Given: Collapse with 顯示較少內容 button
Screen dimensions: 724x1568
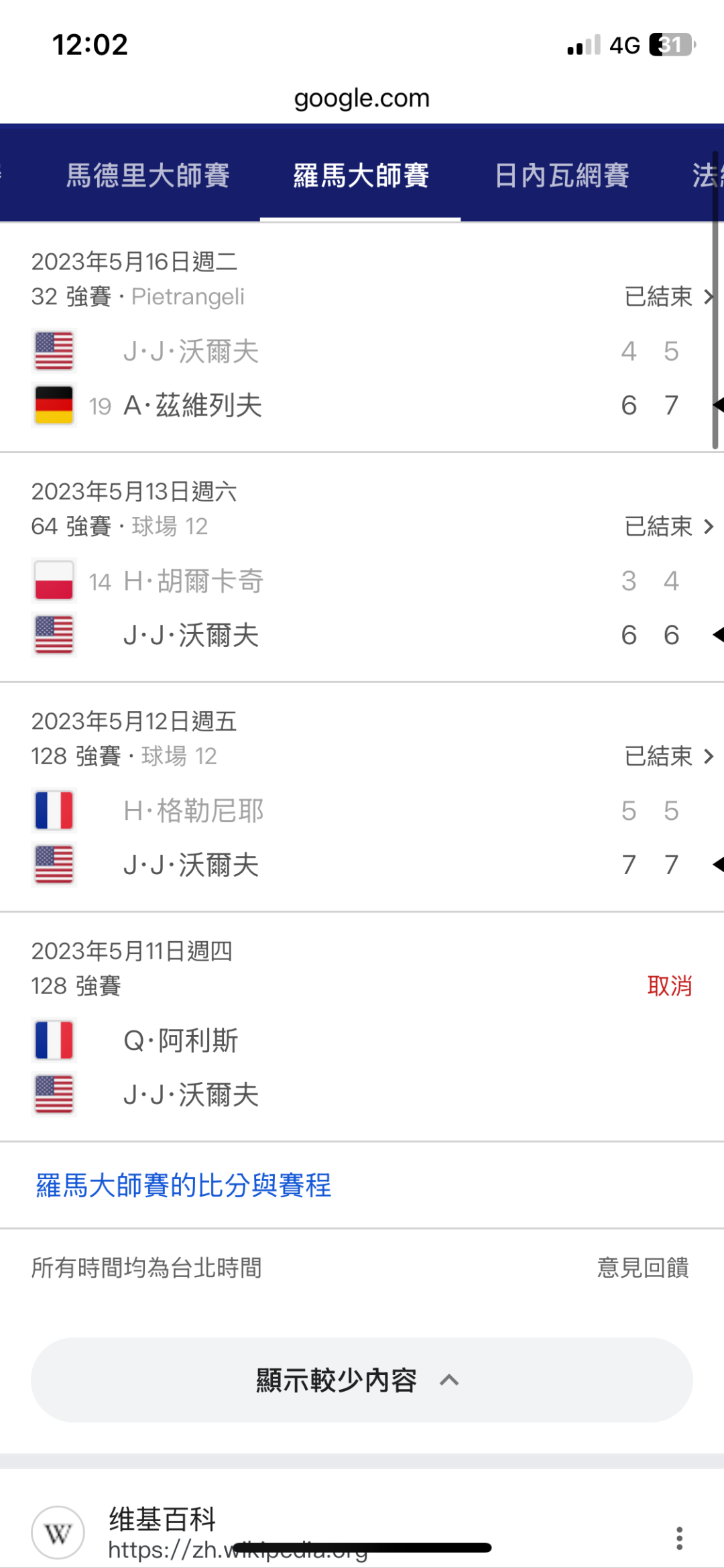Looking at the screenshot, I should point(362,1380).
